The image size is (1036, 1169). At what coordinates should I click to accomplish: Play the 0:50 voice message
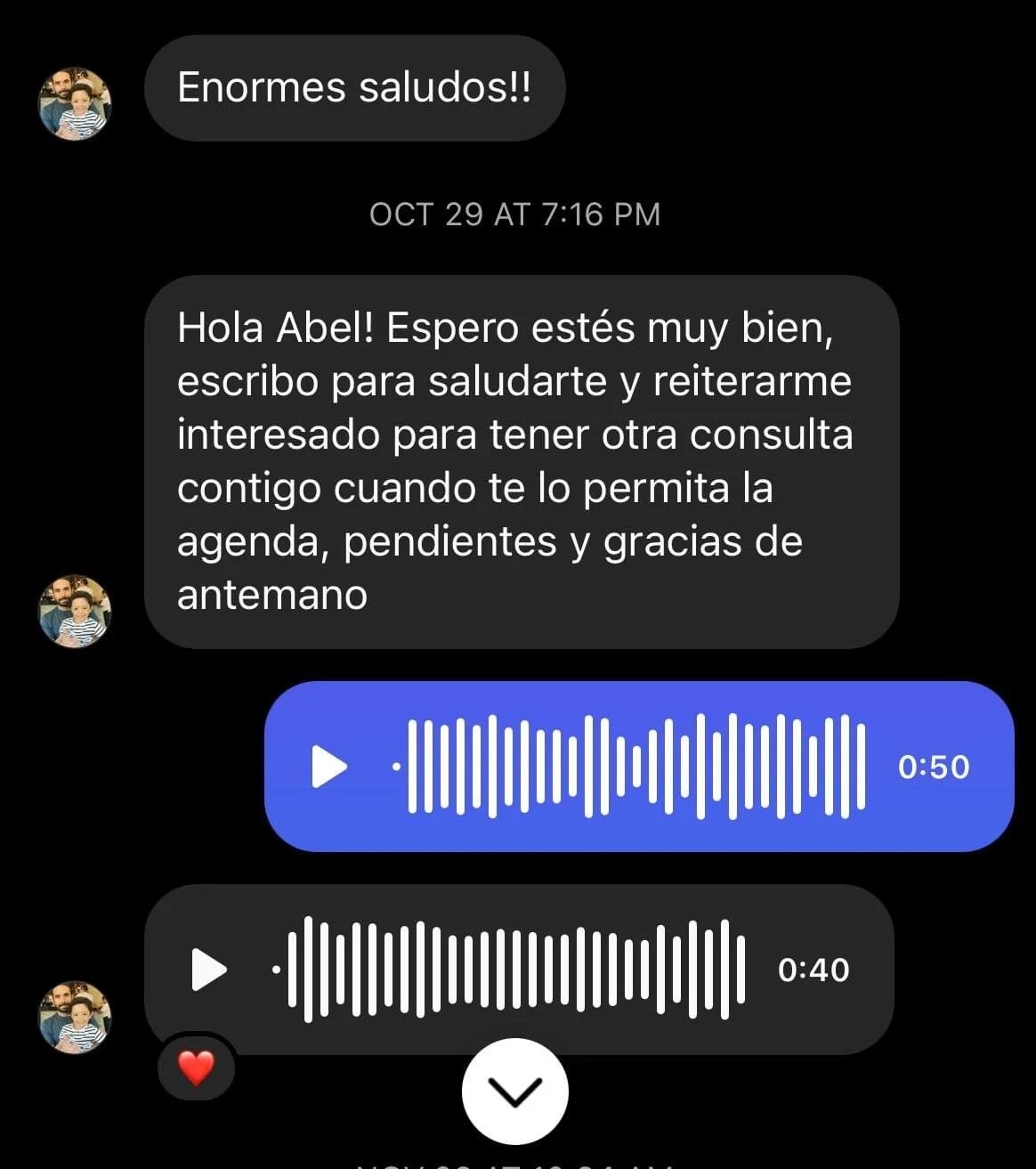328,767
